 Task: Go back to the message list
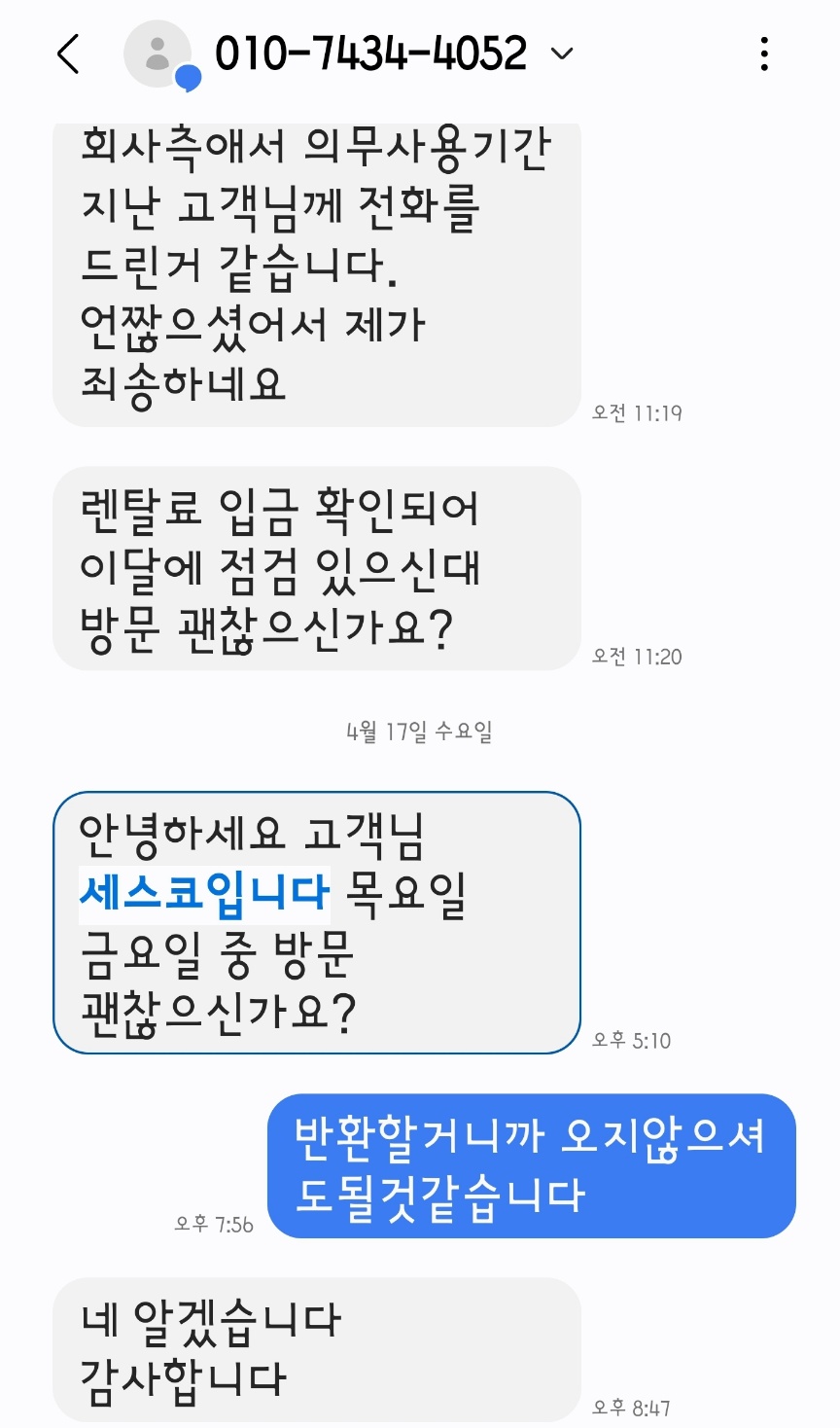click(x=68, y=54)
